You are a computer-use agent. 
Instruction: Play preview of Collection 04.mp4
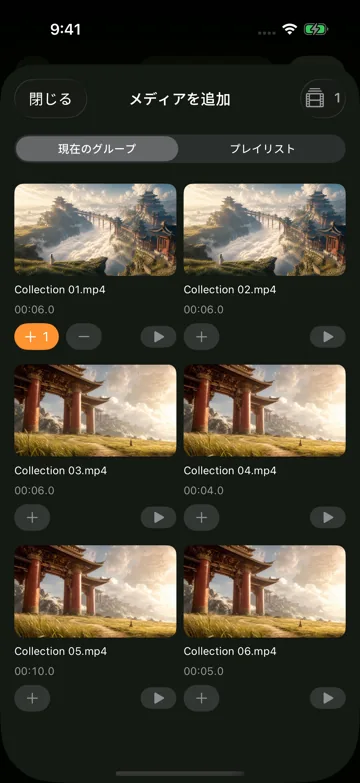click(328, 518)
